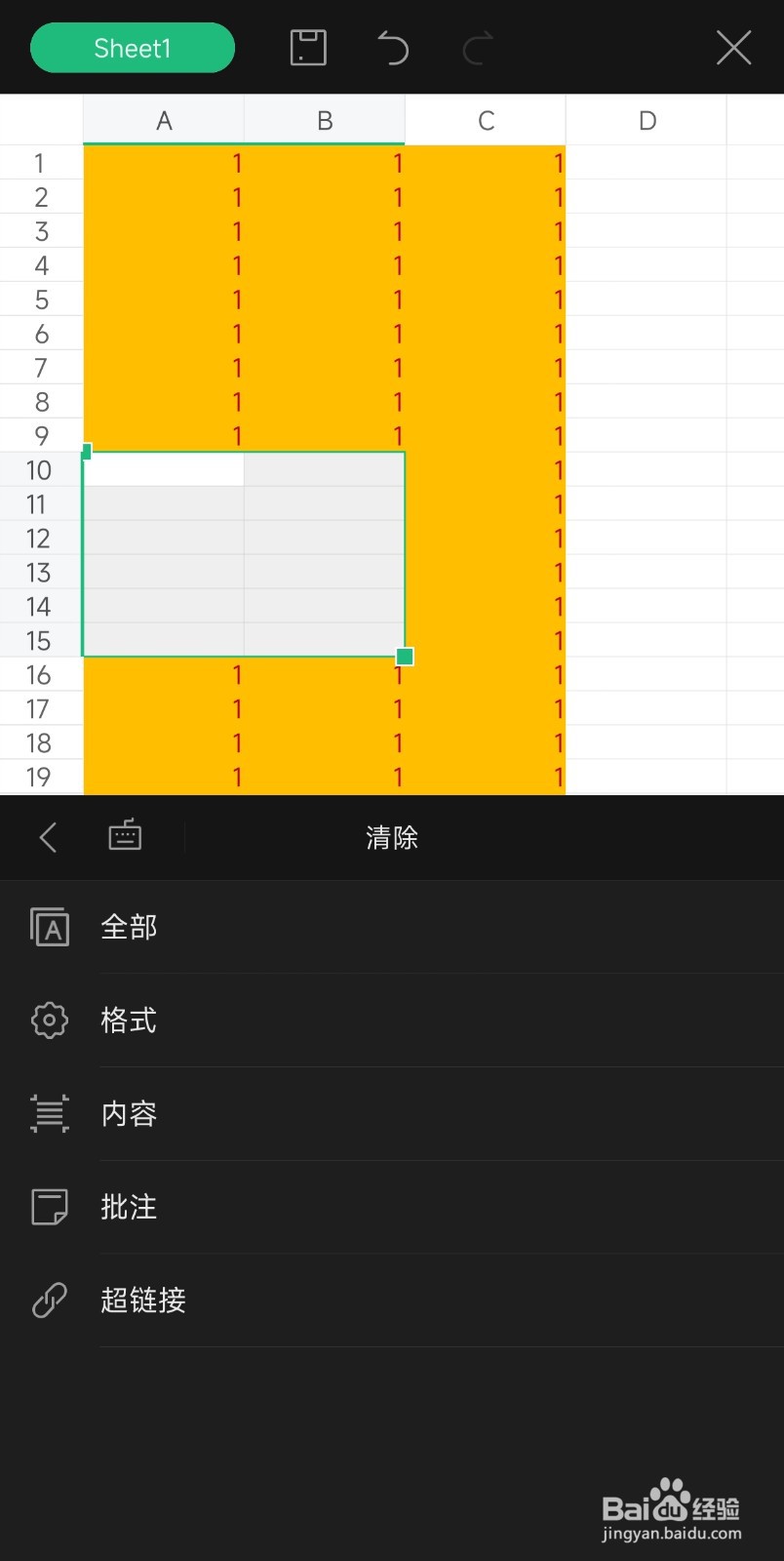
Task: Close the spreadsheet with the X icon
Action: click(733, 47)
